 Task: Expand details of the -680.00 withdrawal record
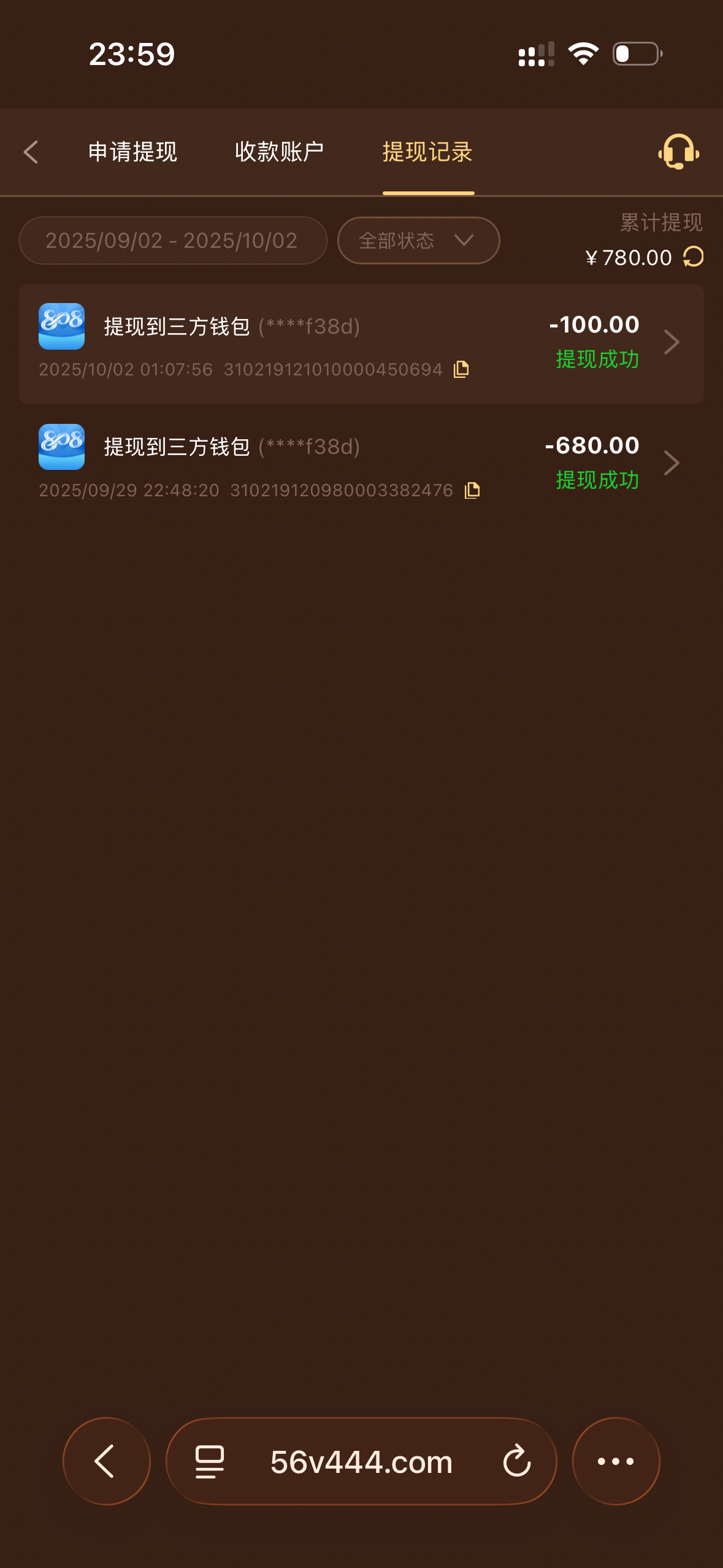point(672,463)
